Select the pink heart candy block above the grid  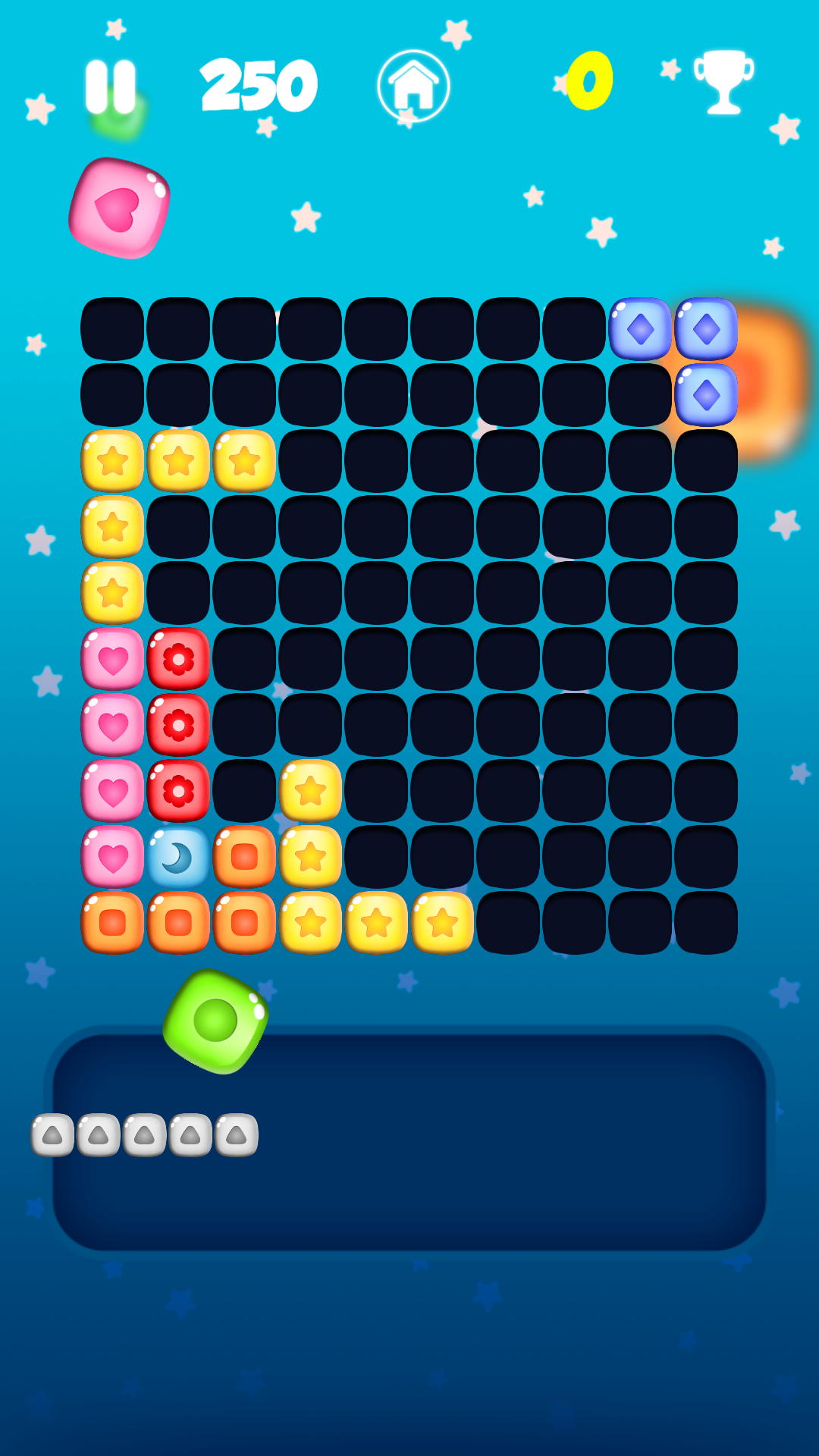pos(120,206)
